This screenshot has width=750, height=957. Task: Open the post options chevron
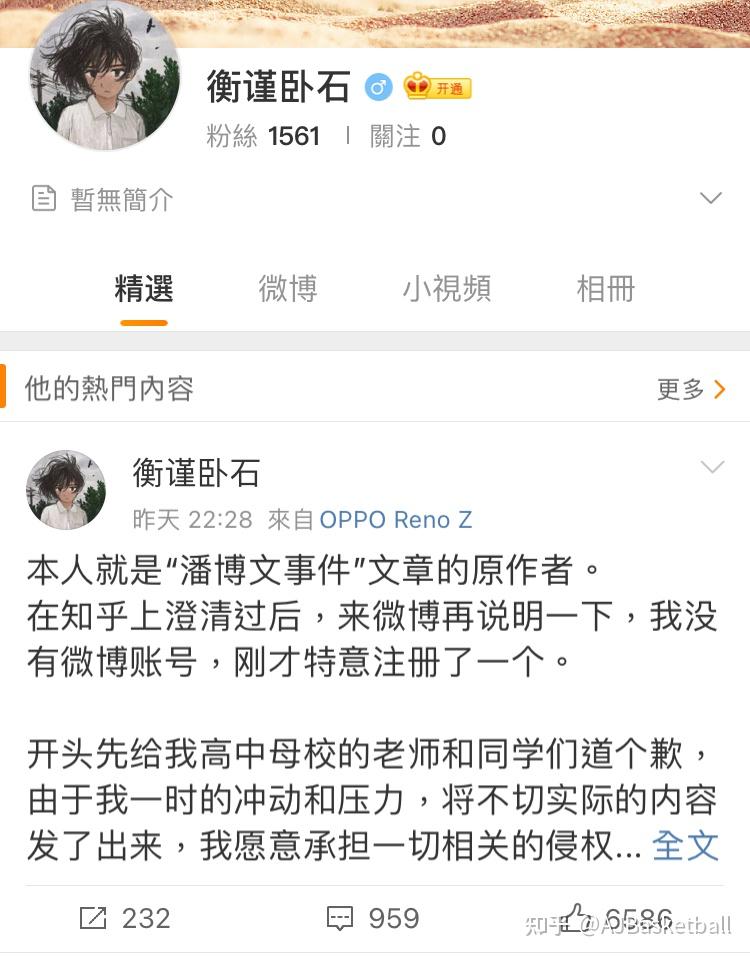point(712,466)
